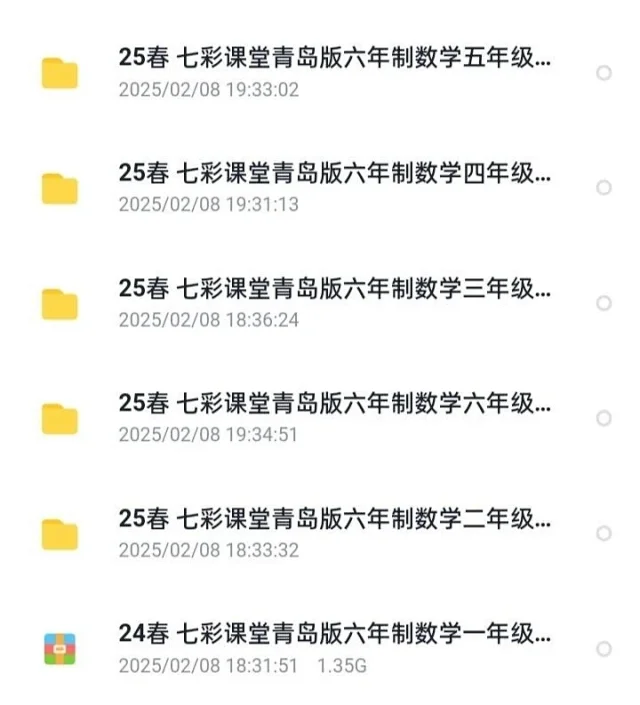Viewport: 640px width, 705px height.
Task: Open the 六年级 math folder
Action: click(334, 404)
